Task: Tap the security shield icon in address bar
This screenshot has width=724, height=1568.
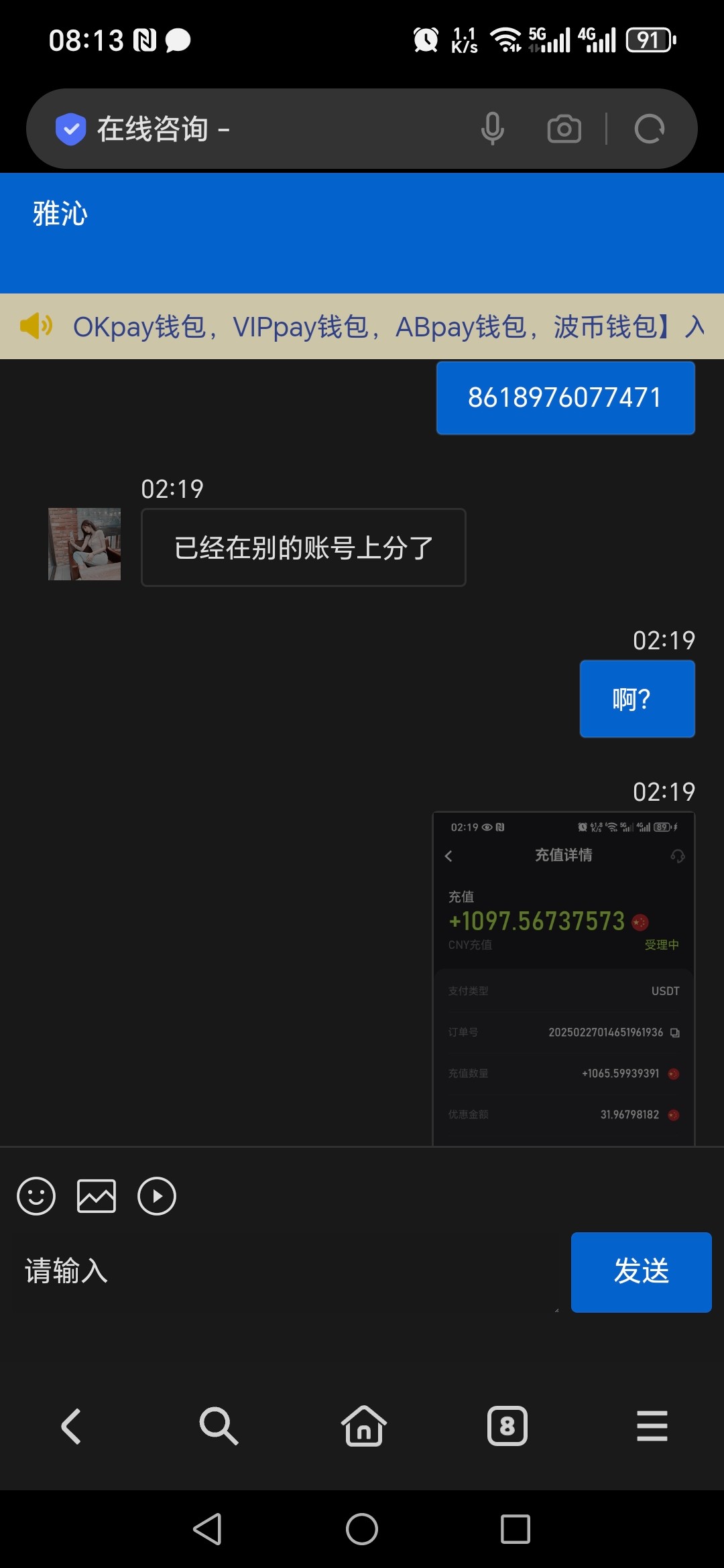Action: [x=71, y=128]
